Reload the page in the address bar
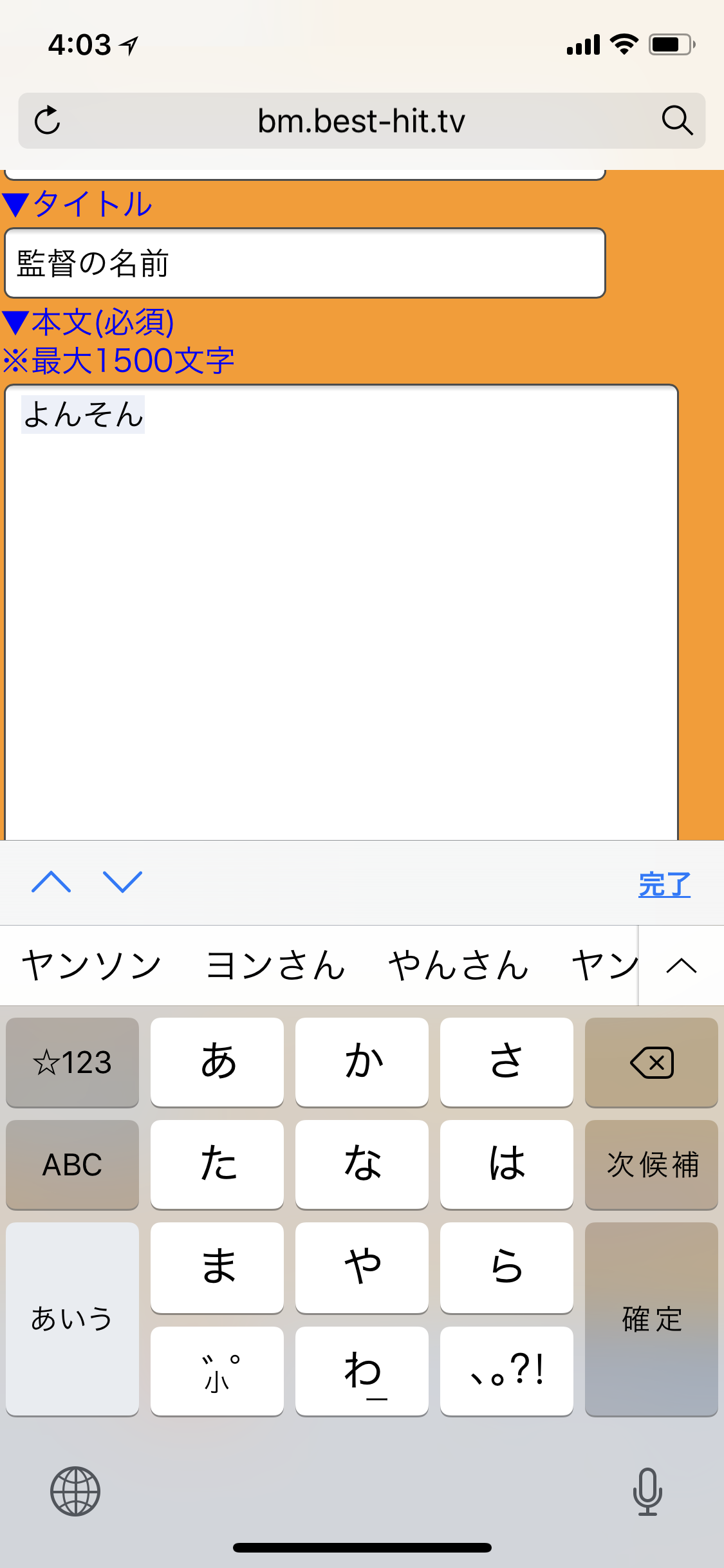This screenshot has height=1568, width=724. 48,120
